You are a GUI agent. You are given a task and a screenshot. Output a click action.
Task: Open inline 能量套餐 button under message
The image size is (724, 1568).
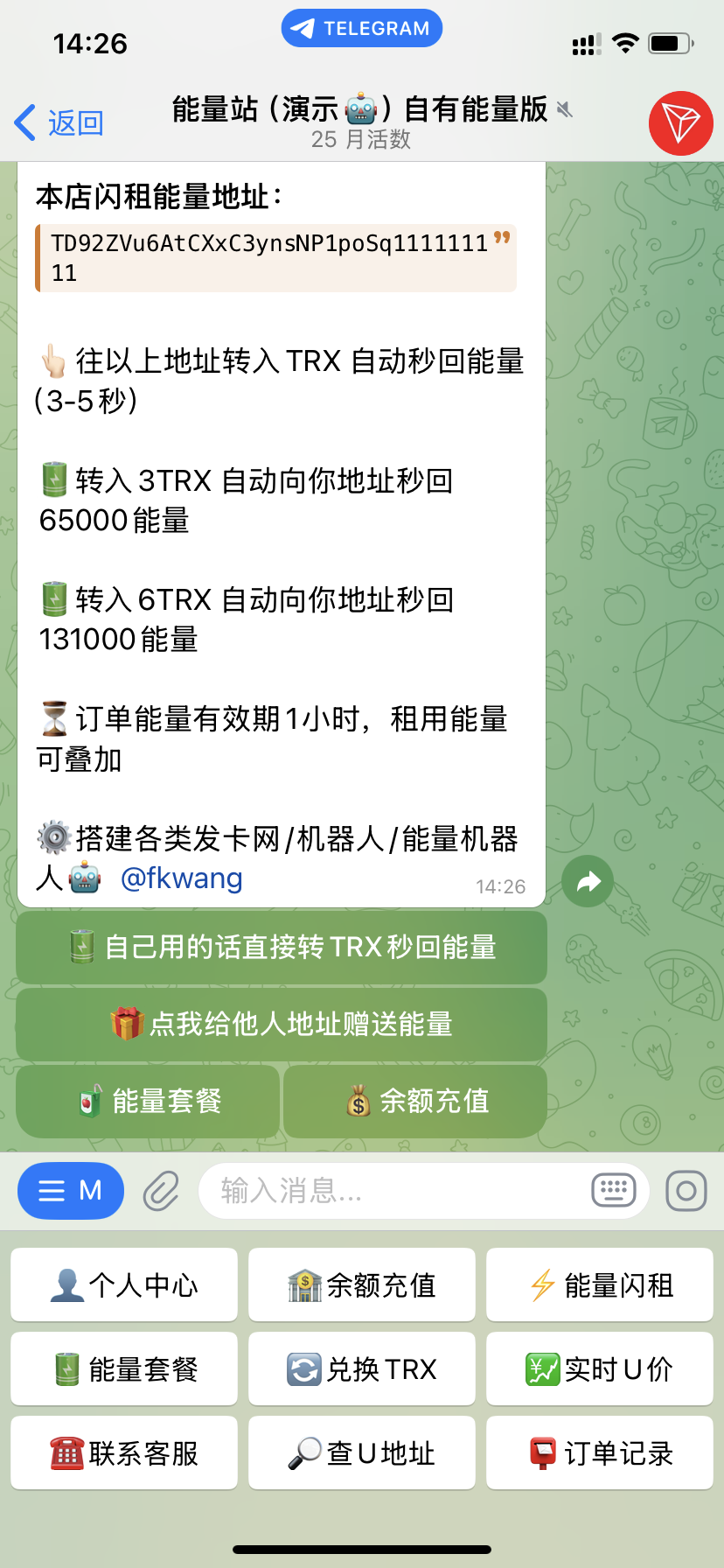(x=148, y=1101)
